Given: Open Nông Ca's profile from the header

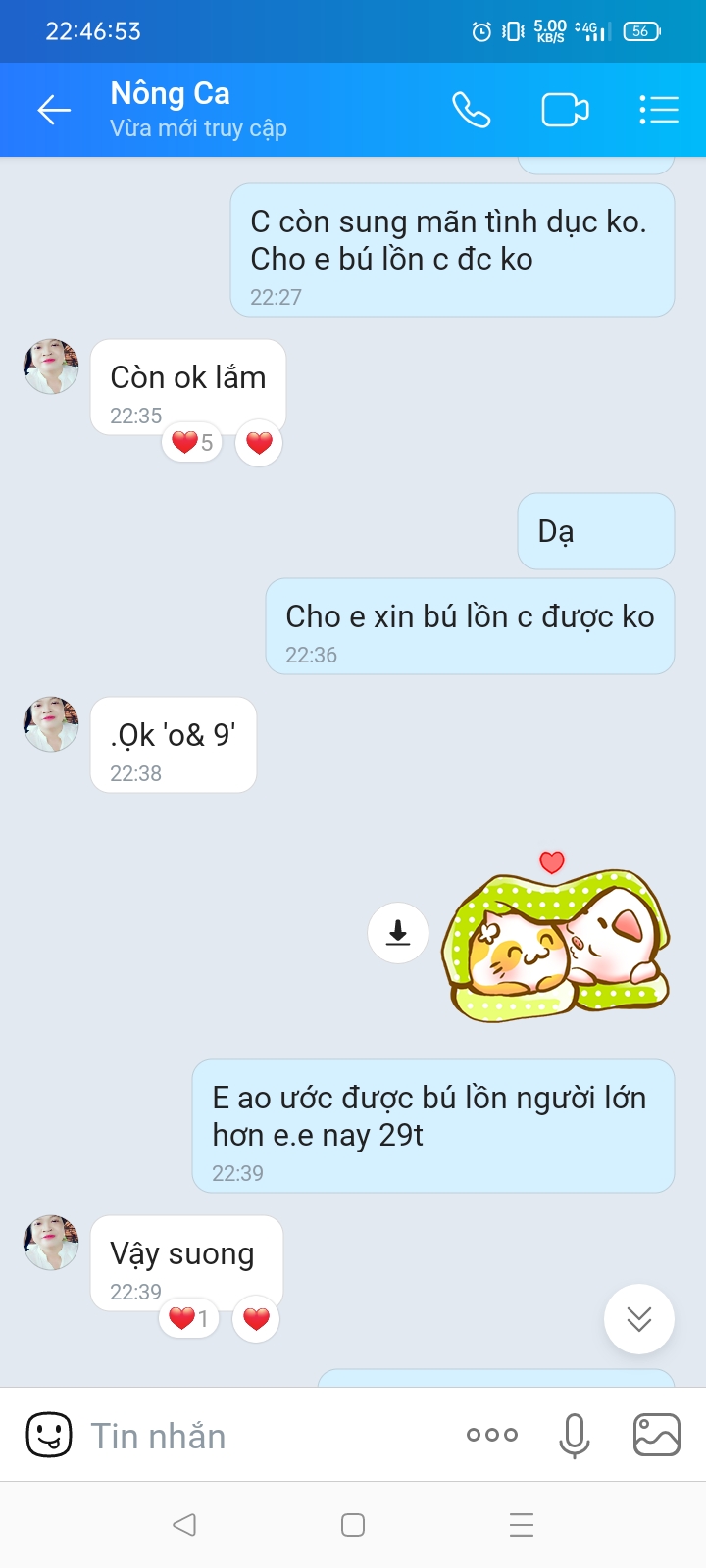Looking at the screenshot, I should click(198, 110).
